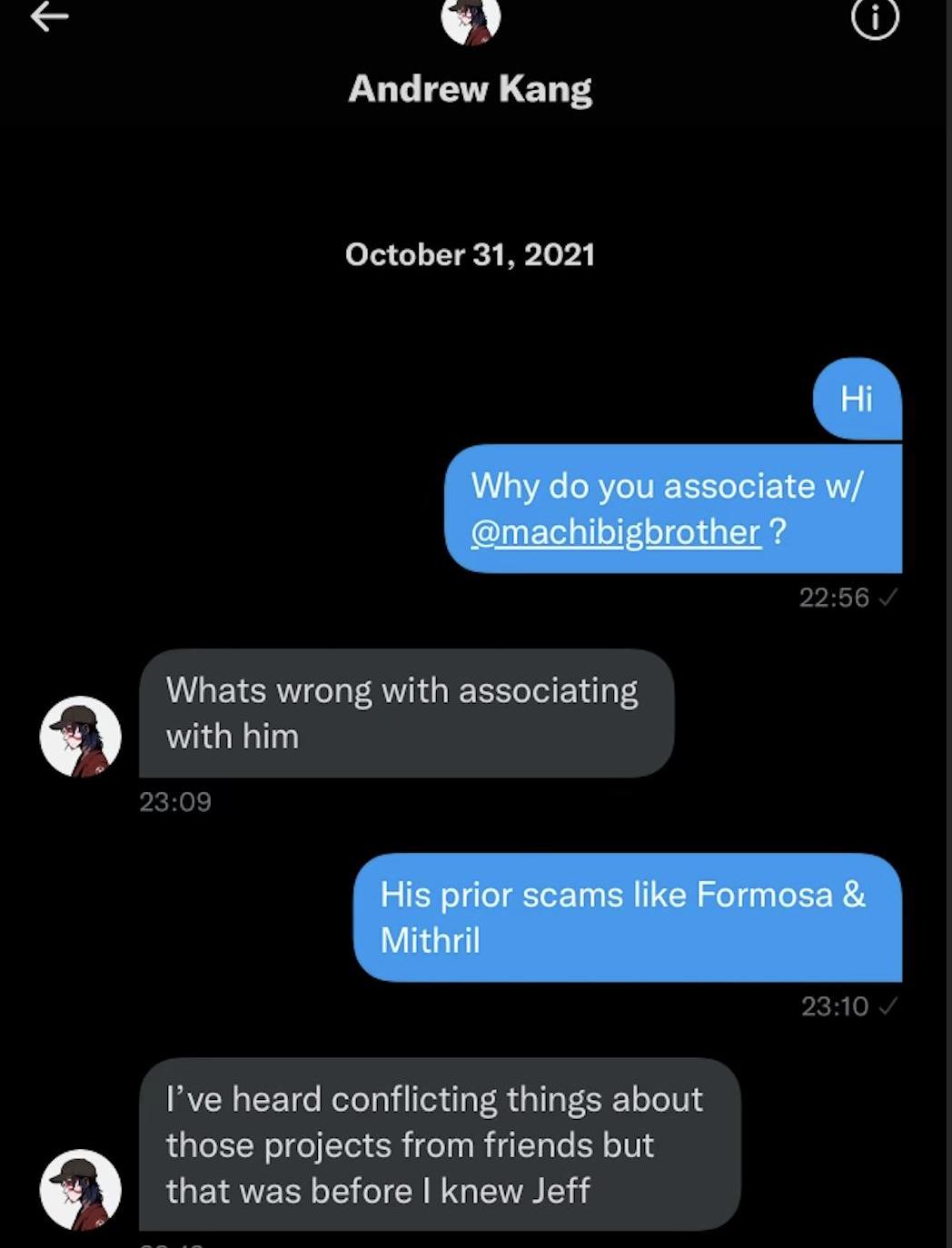This screenshot has width=952, height=1248.
Task: Tap avatar beside "Whats wrong with associating" message
Action: click(x=81, y=737)
